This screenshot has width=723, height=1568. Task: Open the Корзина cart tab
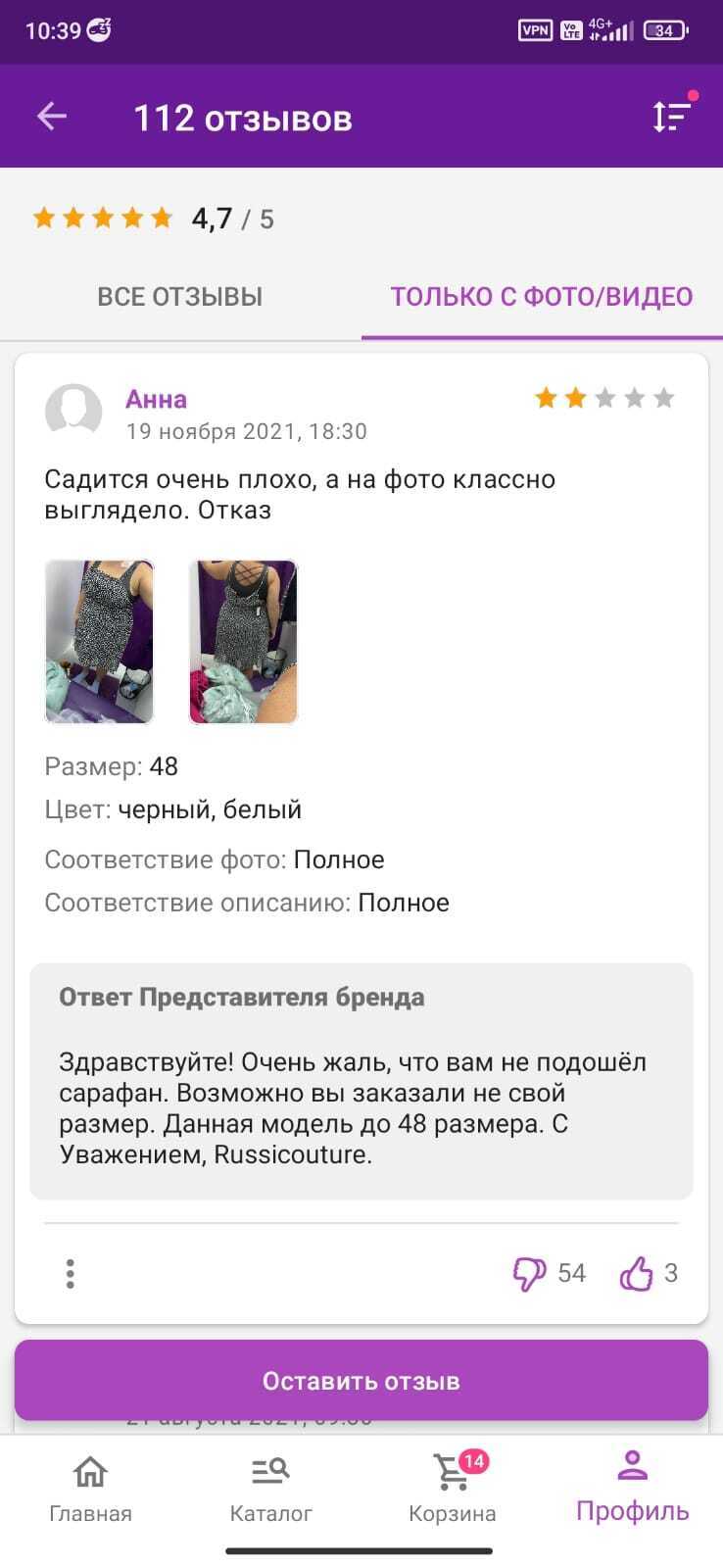452,1490
